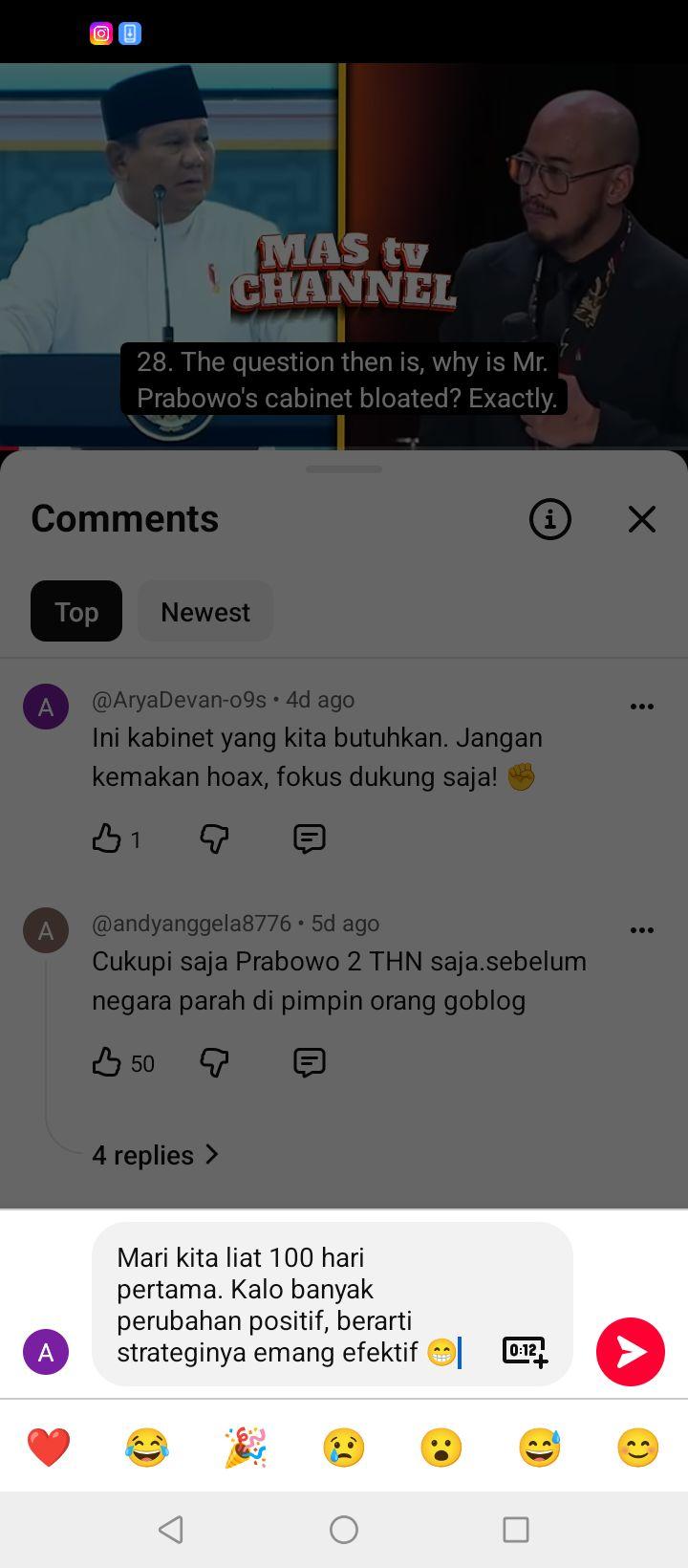
Task: Switch to the Newest comments tab
Action: pos(205,611)
